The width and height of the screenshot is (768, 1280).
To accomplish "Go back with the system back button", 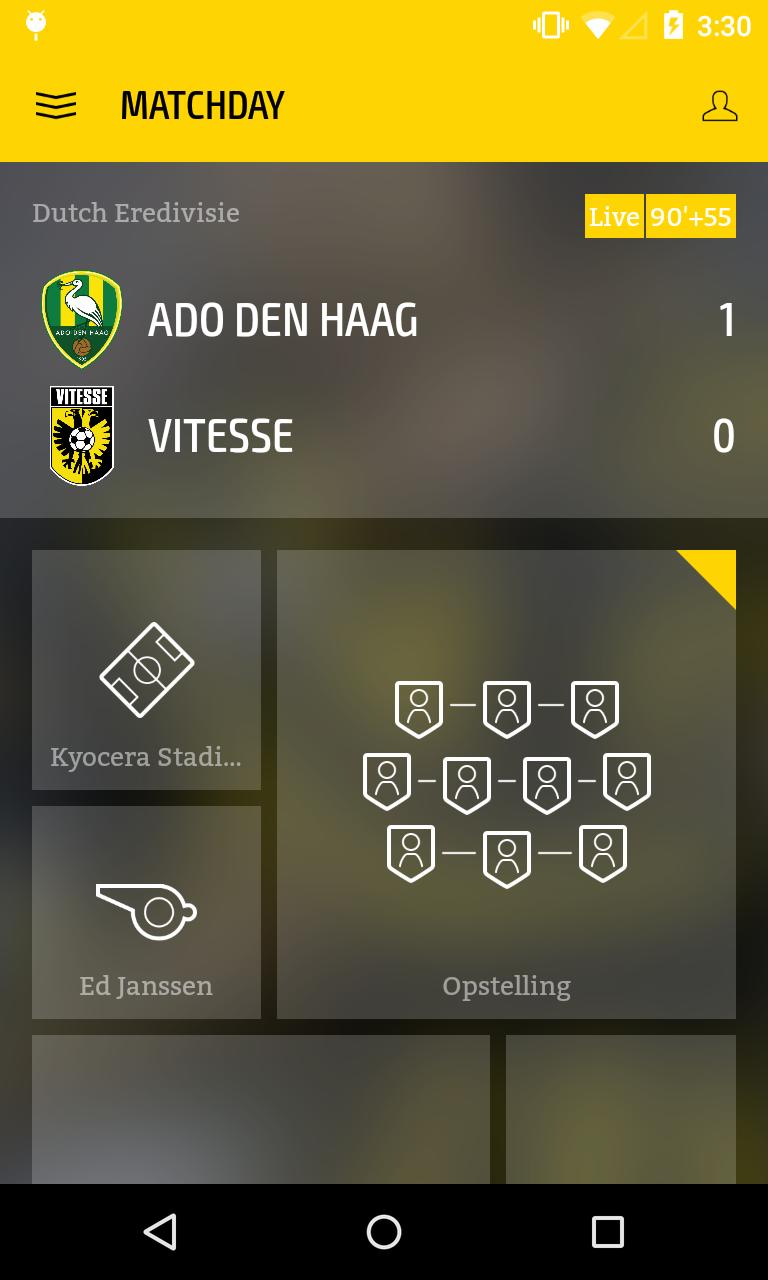I will pos(160,1232).
